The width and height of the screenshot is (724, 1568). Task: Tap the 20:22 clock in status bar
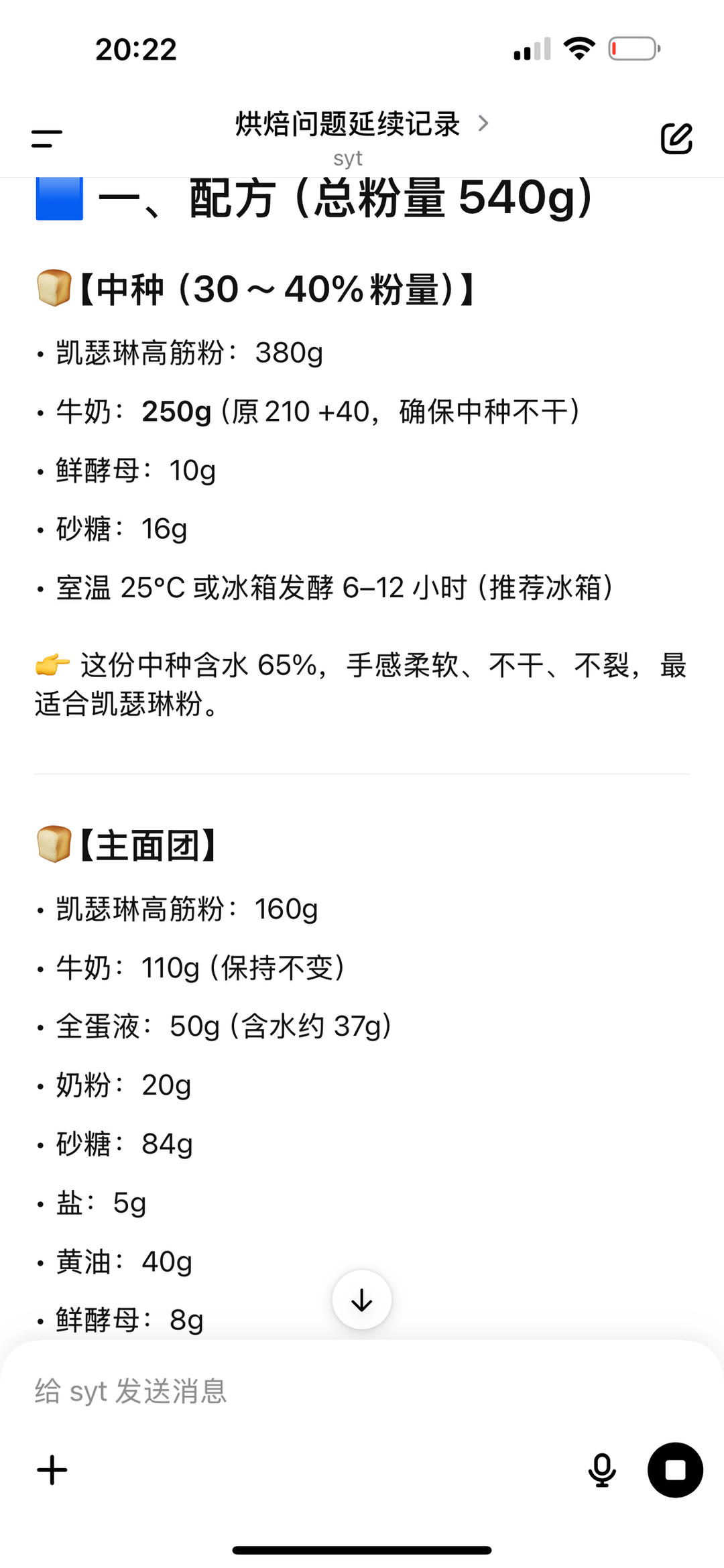[x=137, y=49]
